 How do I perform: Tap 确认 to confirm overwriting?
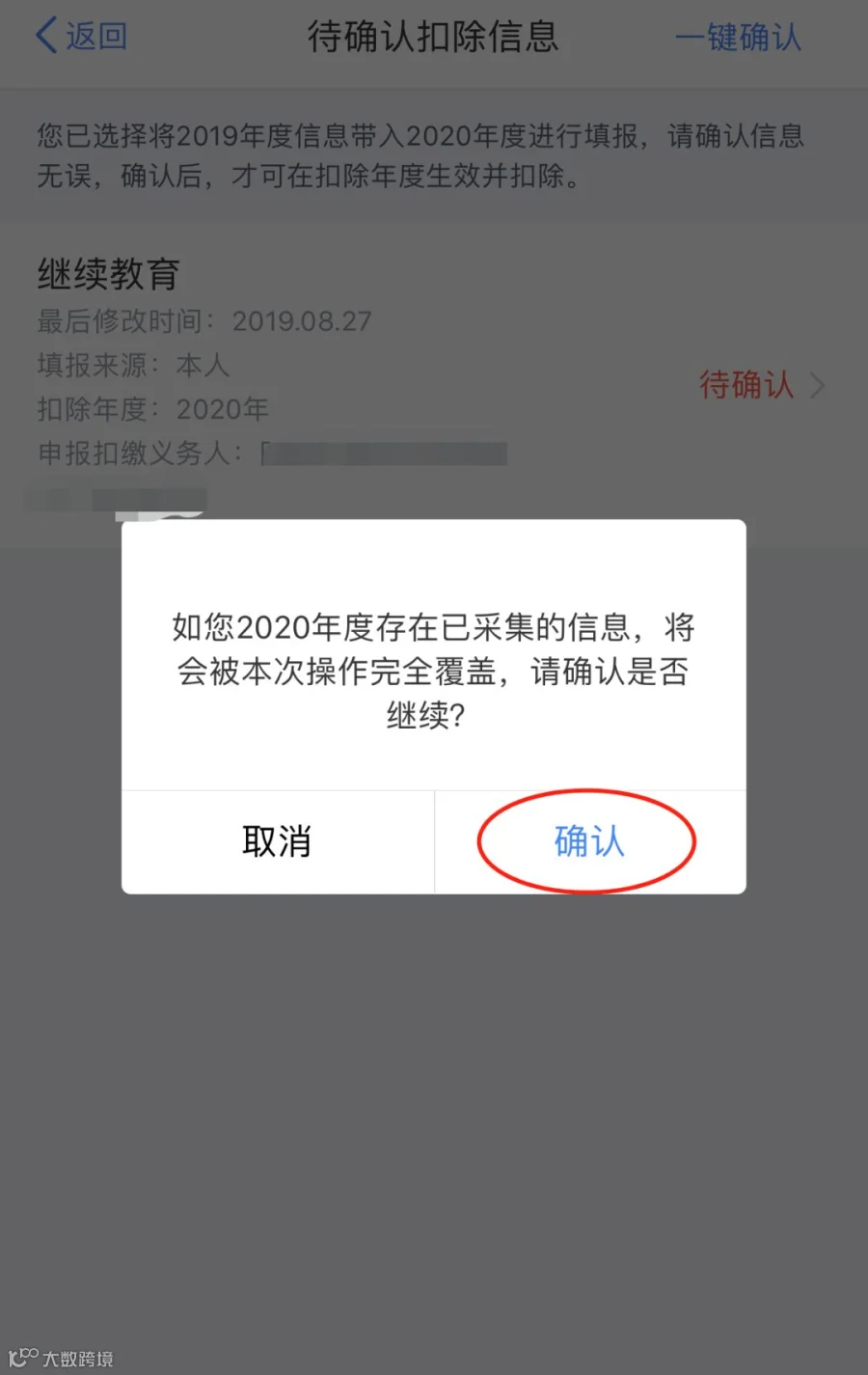tap(589, 841)
